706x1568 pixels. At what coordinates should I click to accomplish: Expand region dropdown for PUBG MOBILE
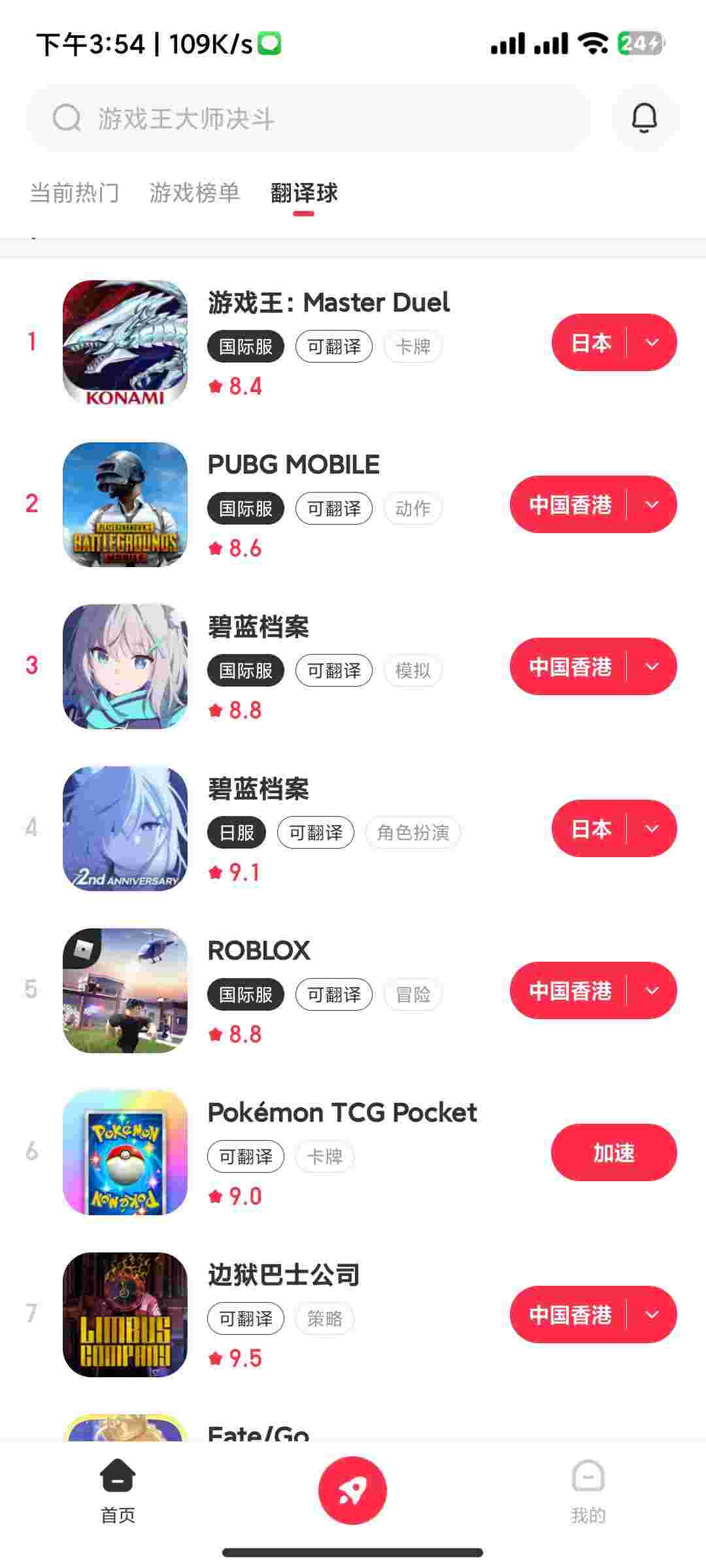pyautogui.click(x=652, y=504)
